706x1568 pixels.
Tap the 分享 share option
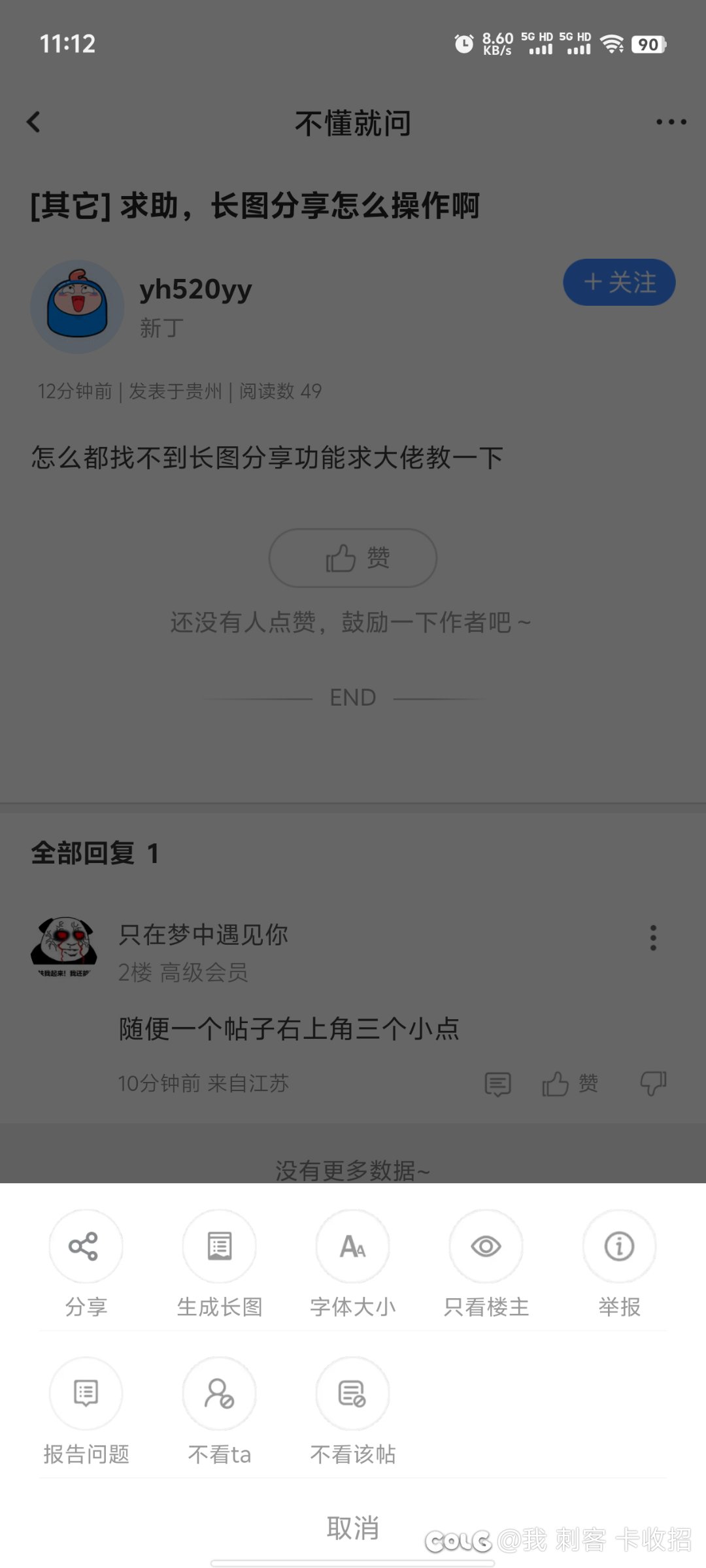click(x=86, y=1265)
